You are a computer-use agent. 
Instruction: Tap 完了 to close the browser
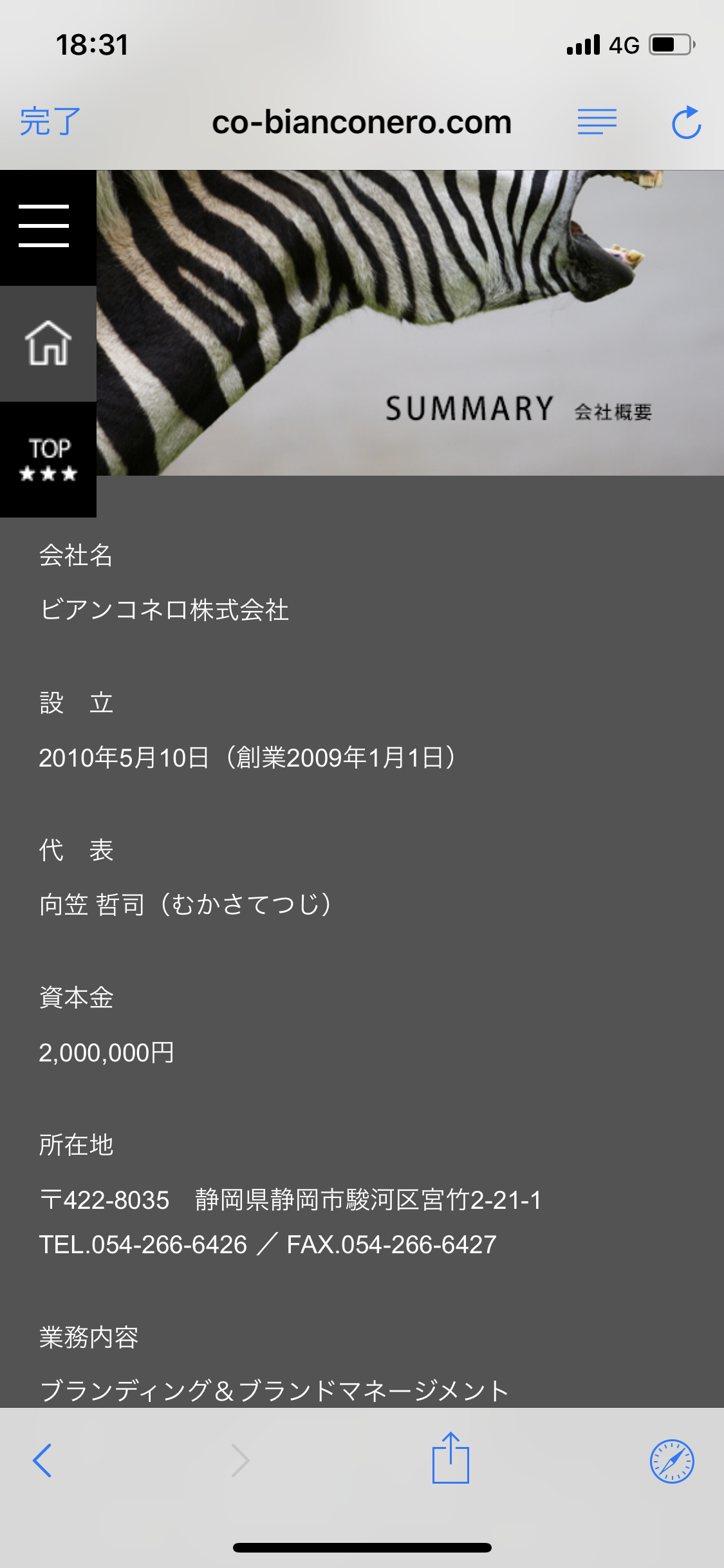pos(50,122)
